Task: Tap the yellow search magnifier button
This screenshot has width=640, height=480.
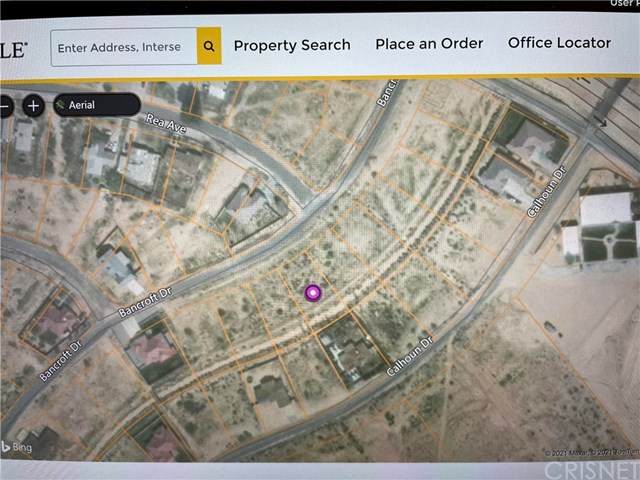Action: click(209, 46)
